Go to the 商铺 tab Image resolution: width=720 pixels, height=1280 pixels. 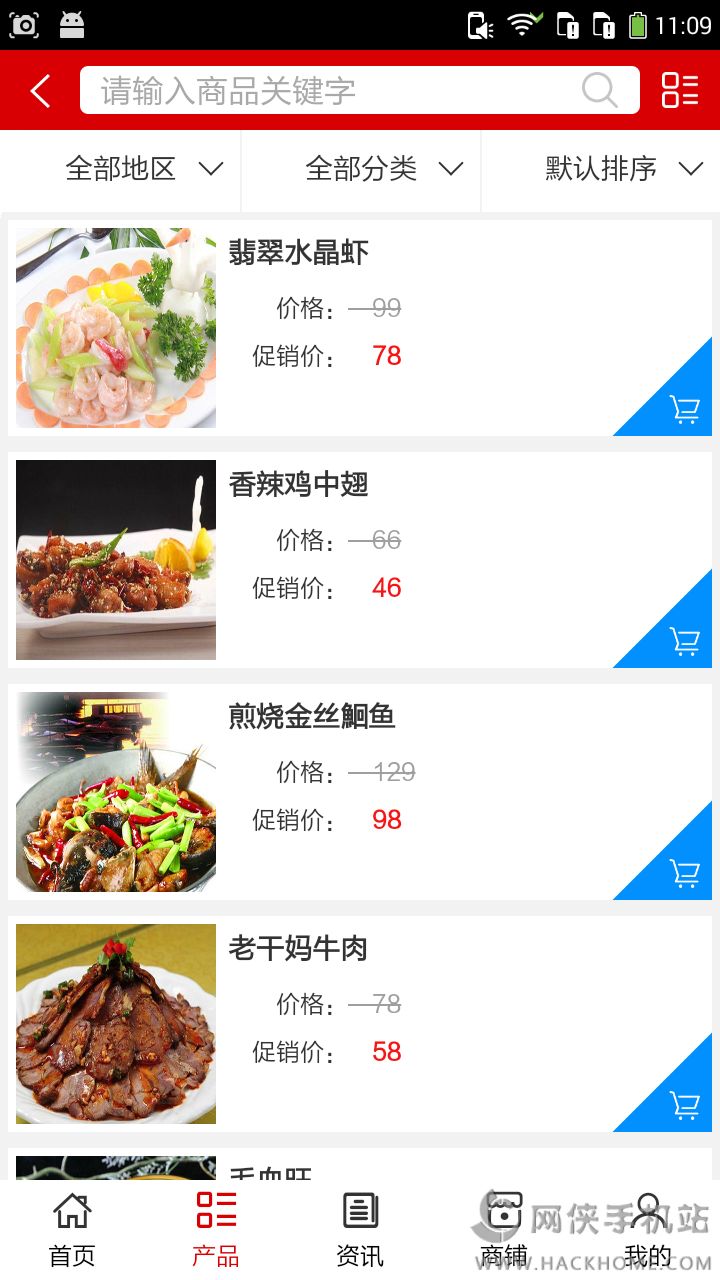504,1230
